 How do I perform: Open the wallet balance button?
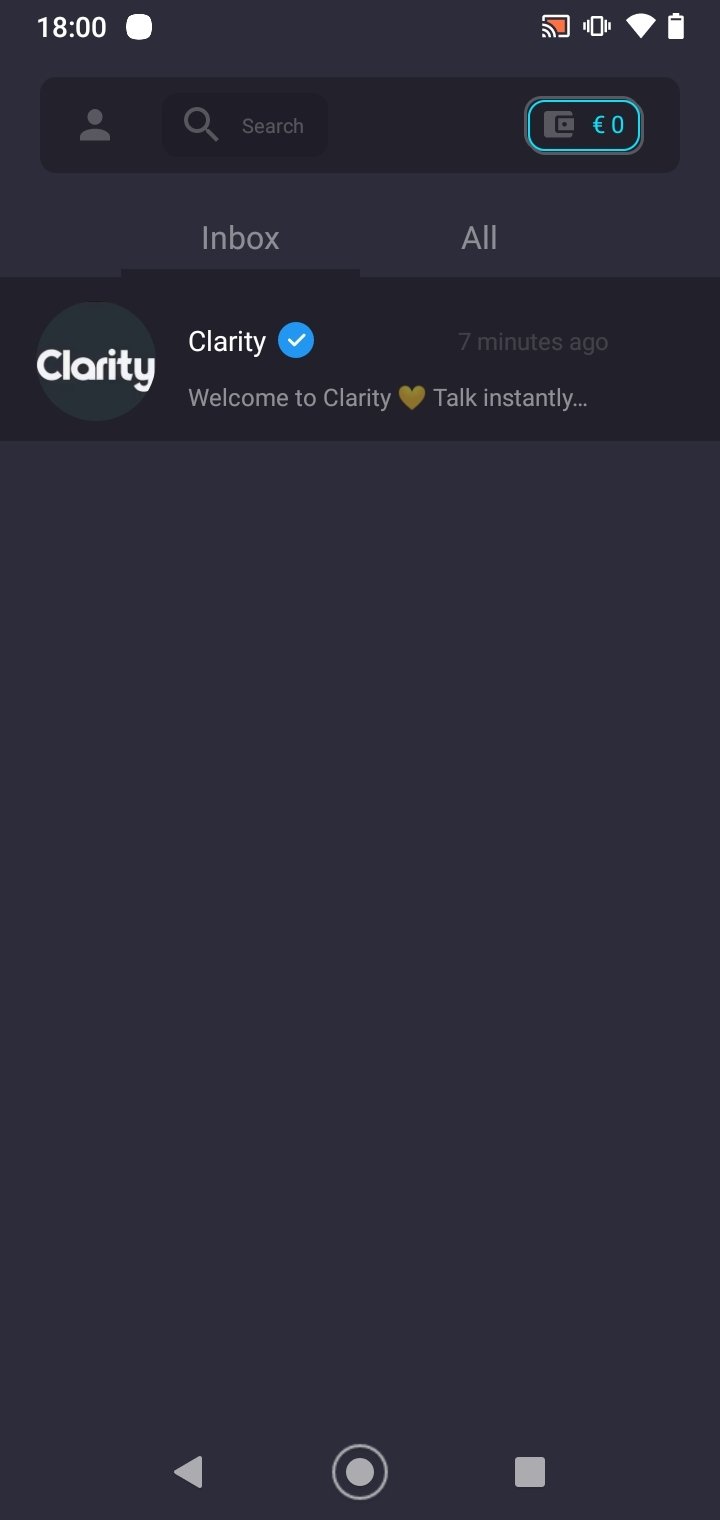(x=584, y=125)
